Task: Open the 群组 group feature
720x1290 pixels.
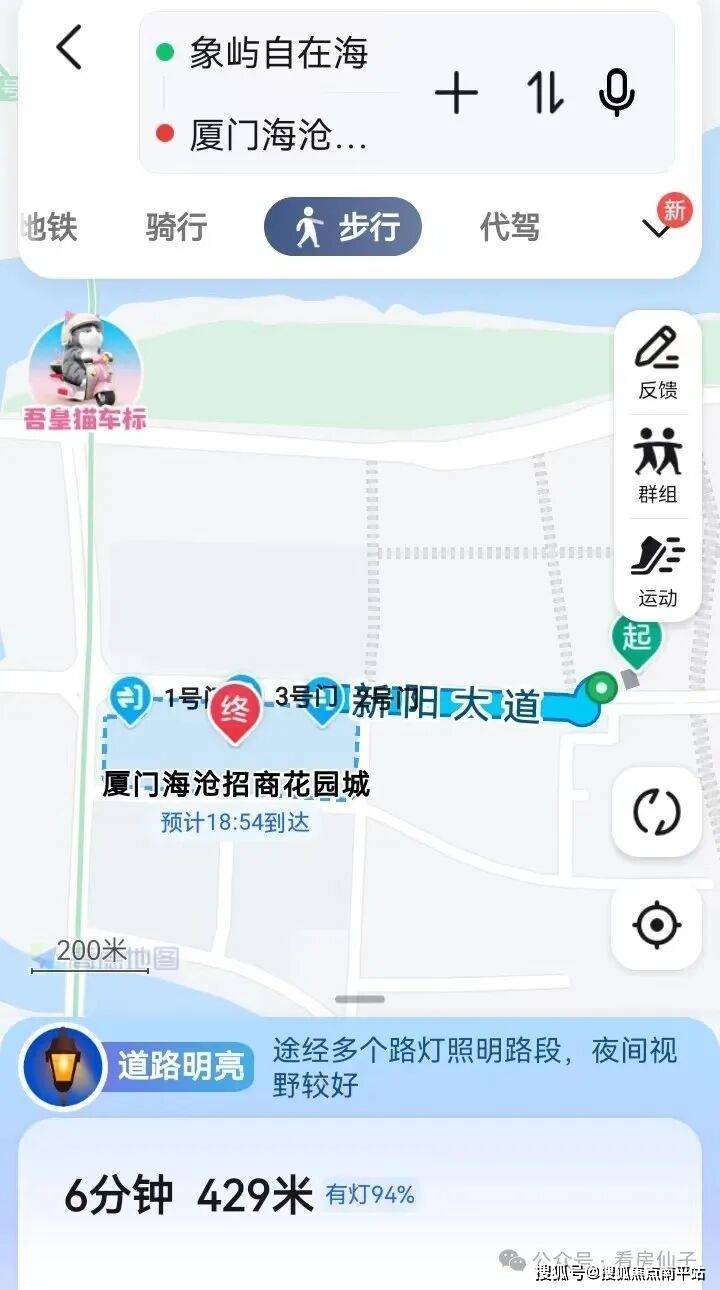Action: (657, 466)
